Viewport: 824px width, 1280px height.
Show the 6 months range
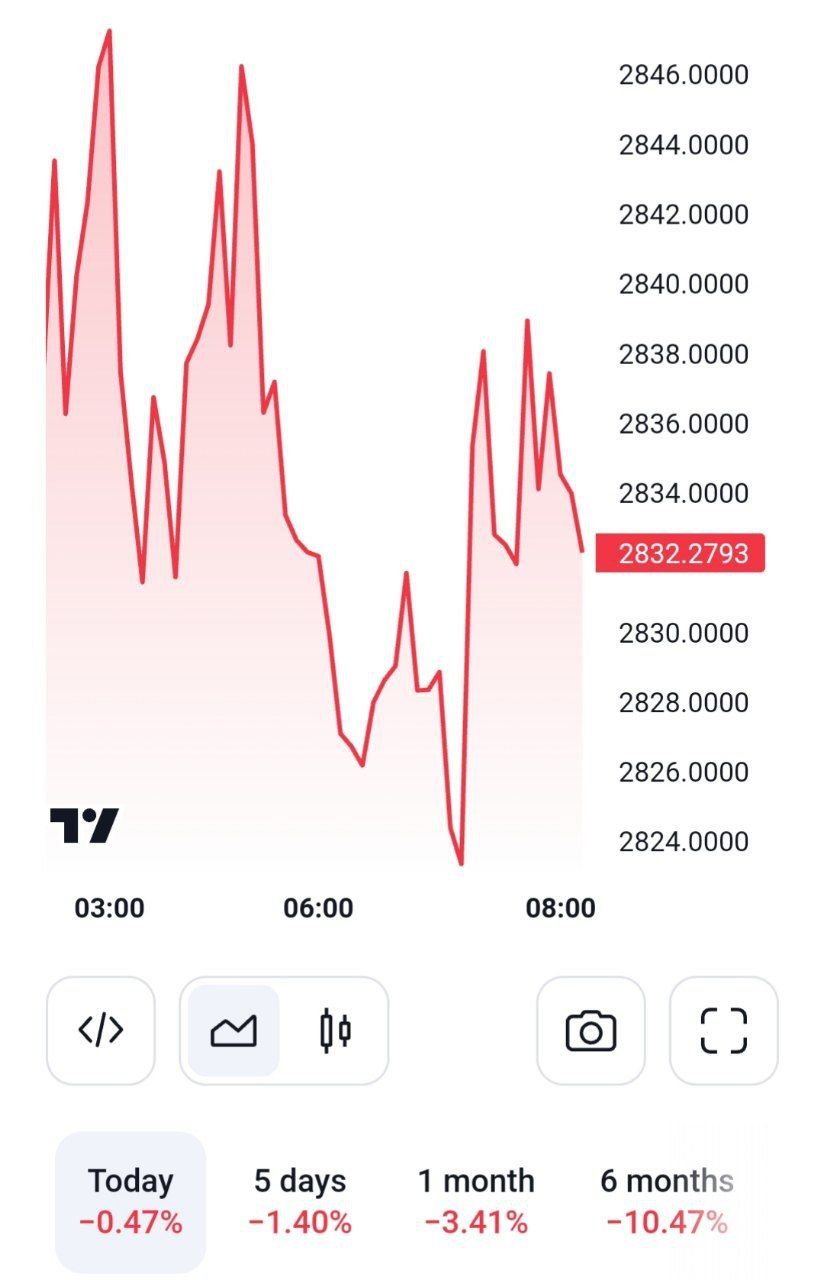pos(666,1200)
